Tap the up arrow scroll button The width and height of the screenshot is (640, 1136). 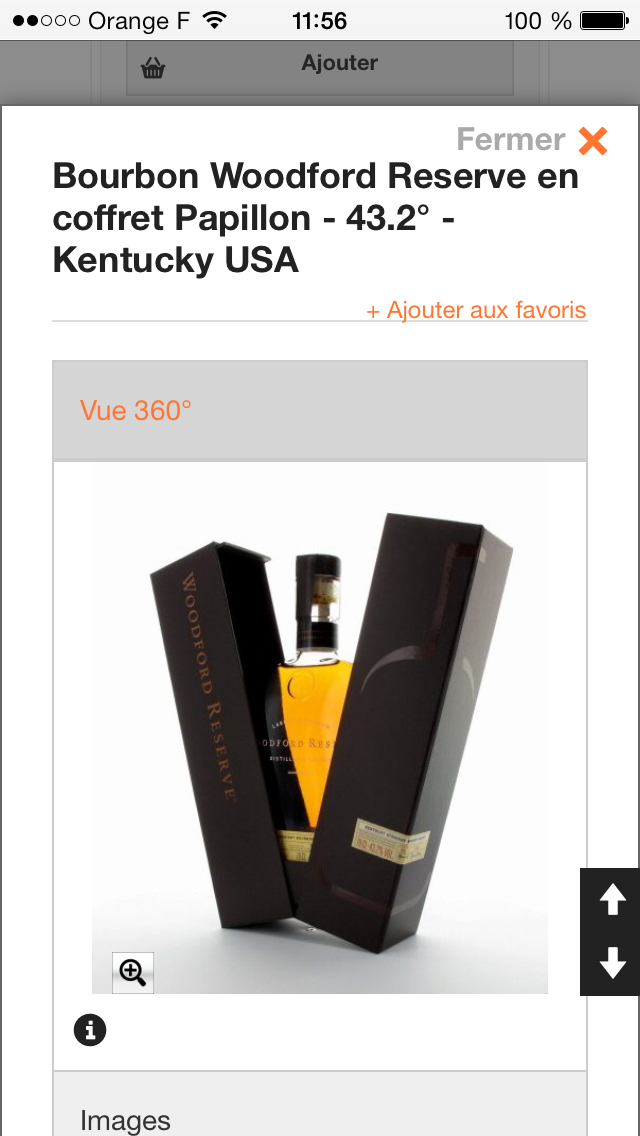coord(612,900)
